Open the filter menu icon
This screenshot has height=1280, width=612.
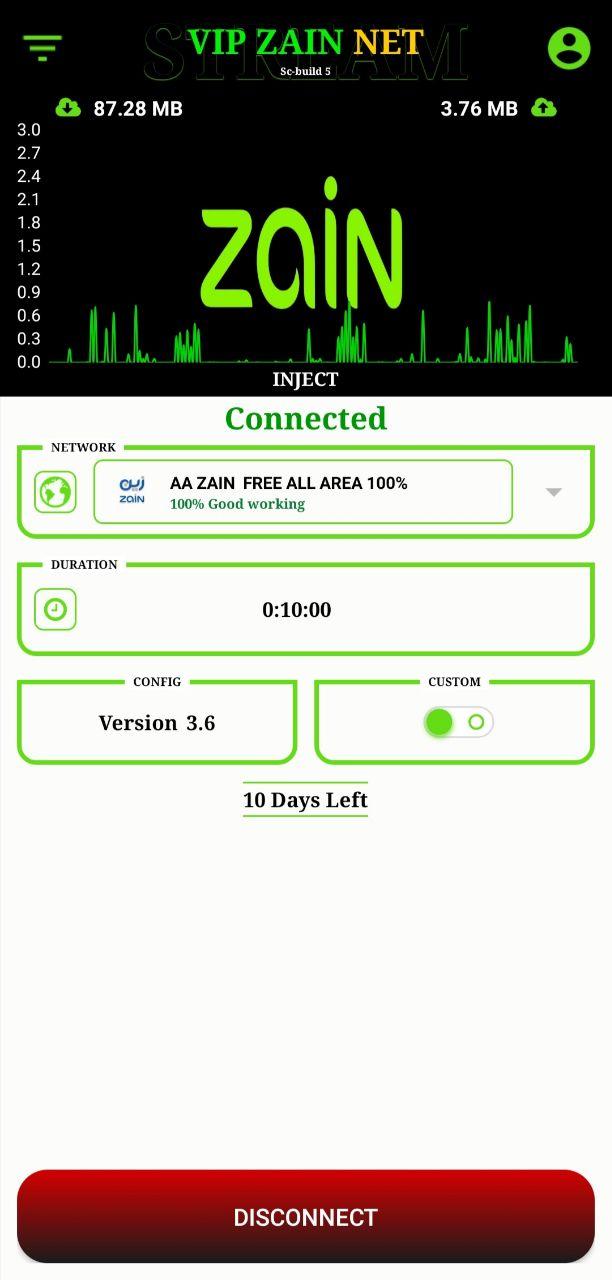click(x=42, y=47)
